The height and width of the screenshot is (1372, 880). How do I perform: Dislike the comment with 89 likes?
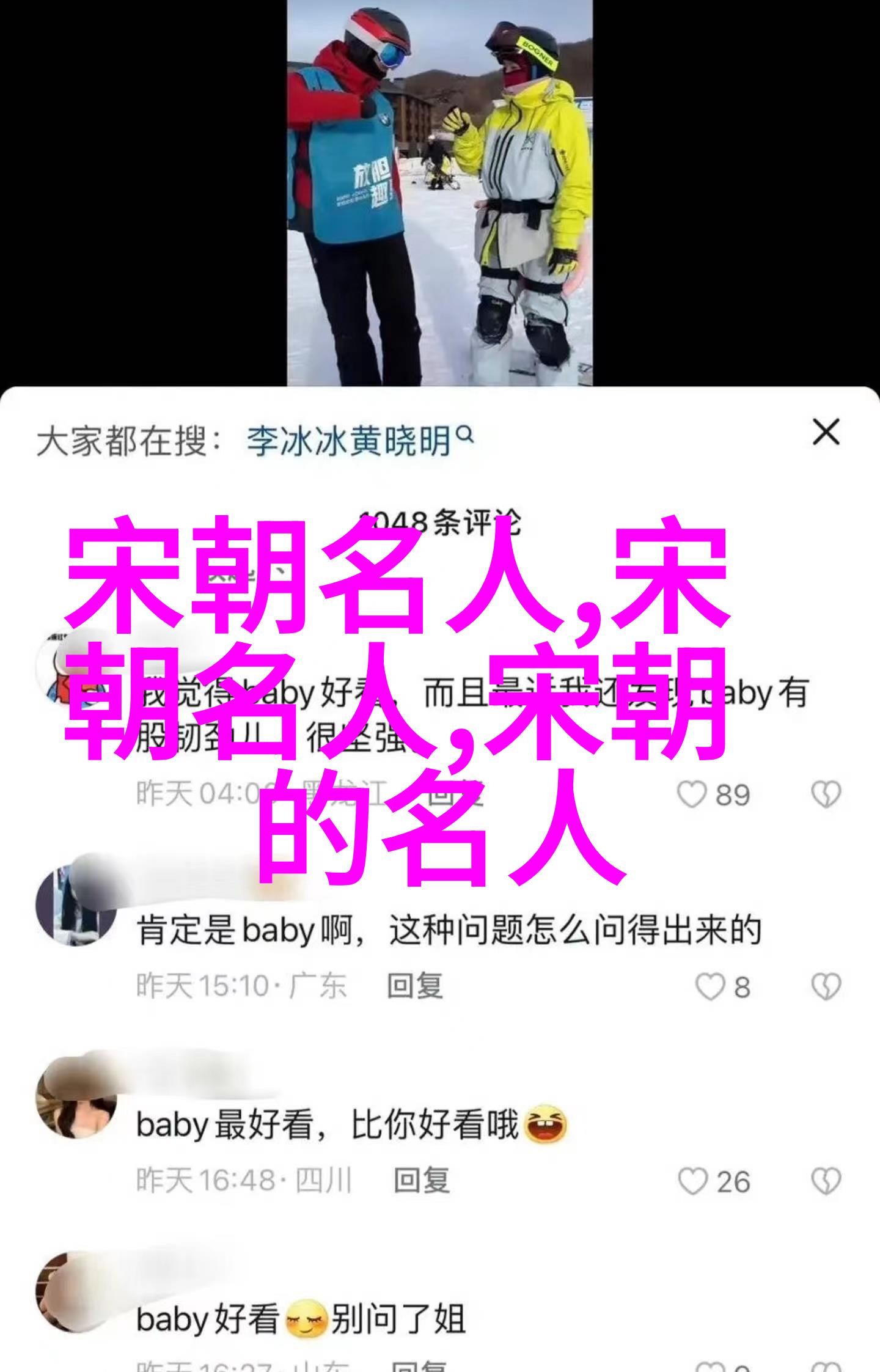(826, 795)
